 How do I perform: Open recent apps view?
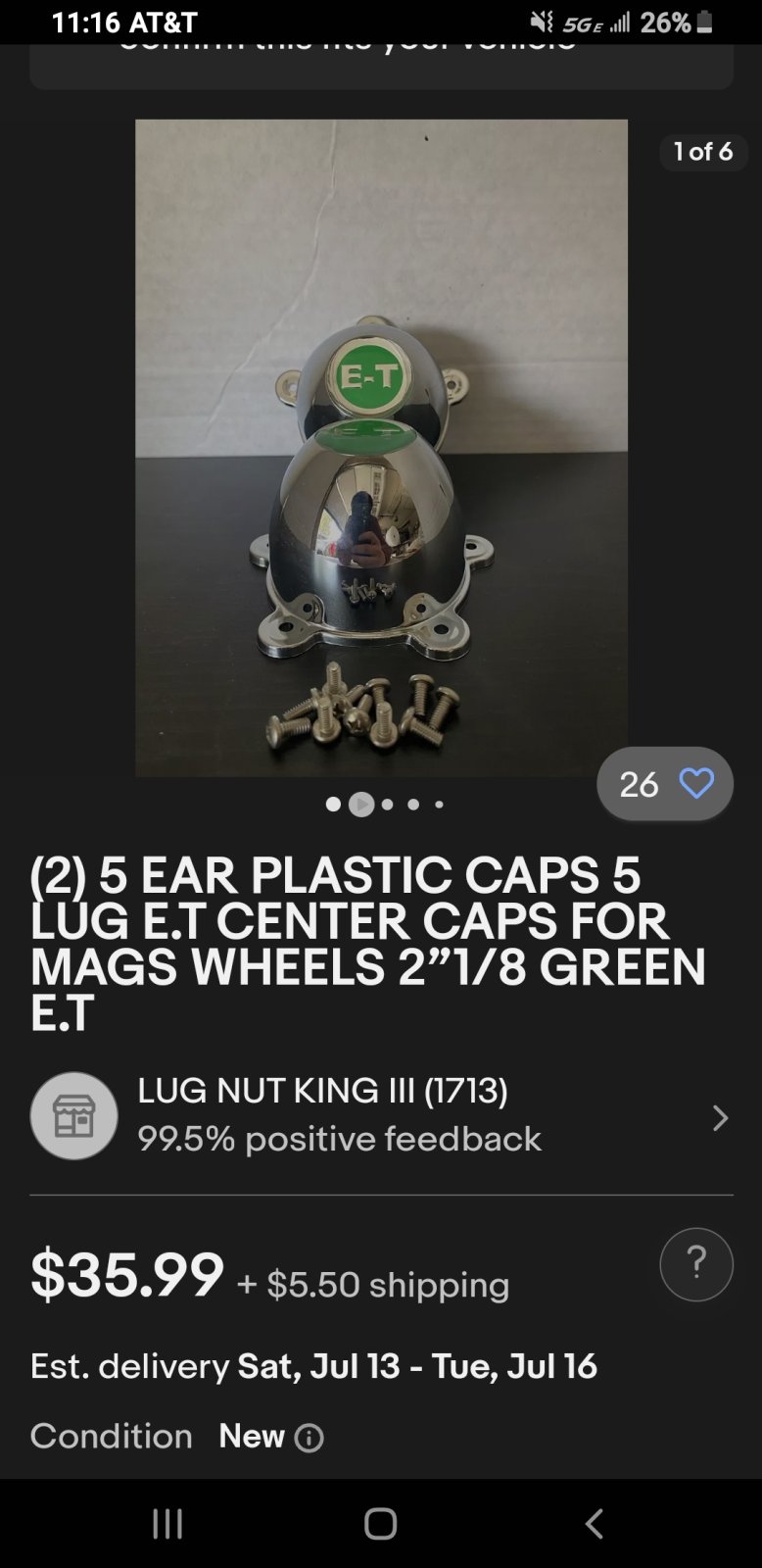coord(167,1523)
